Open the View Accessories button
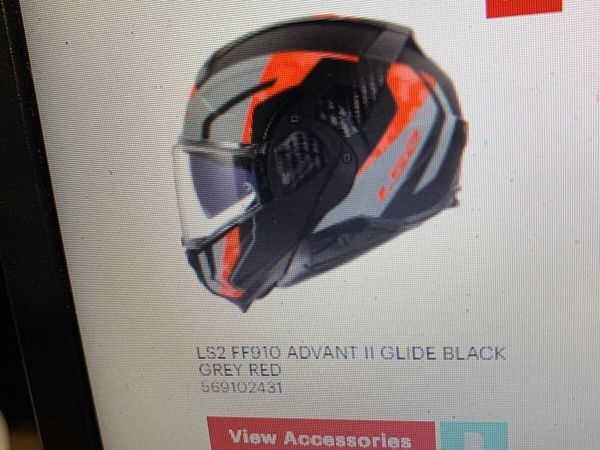600x450 pixels. [320, 437]
